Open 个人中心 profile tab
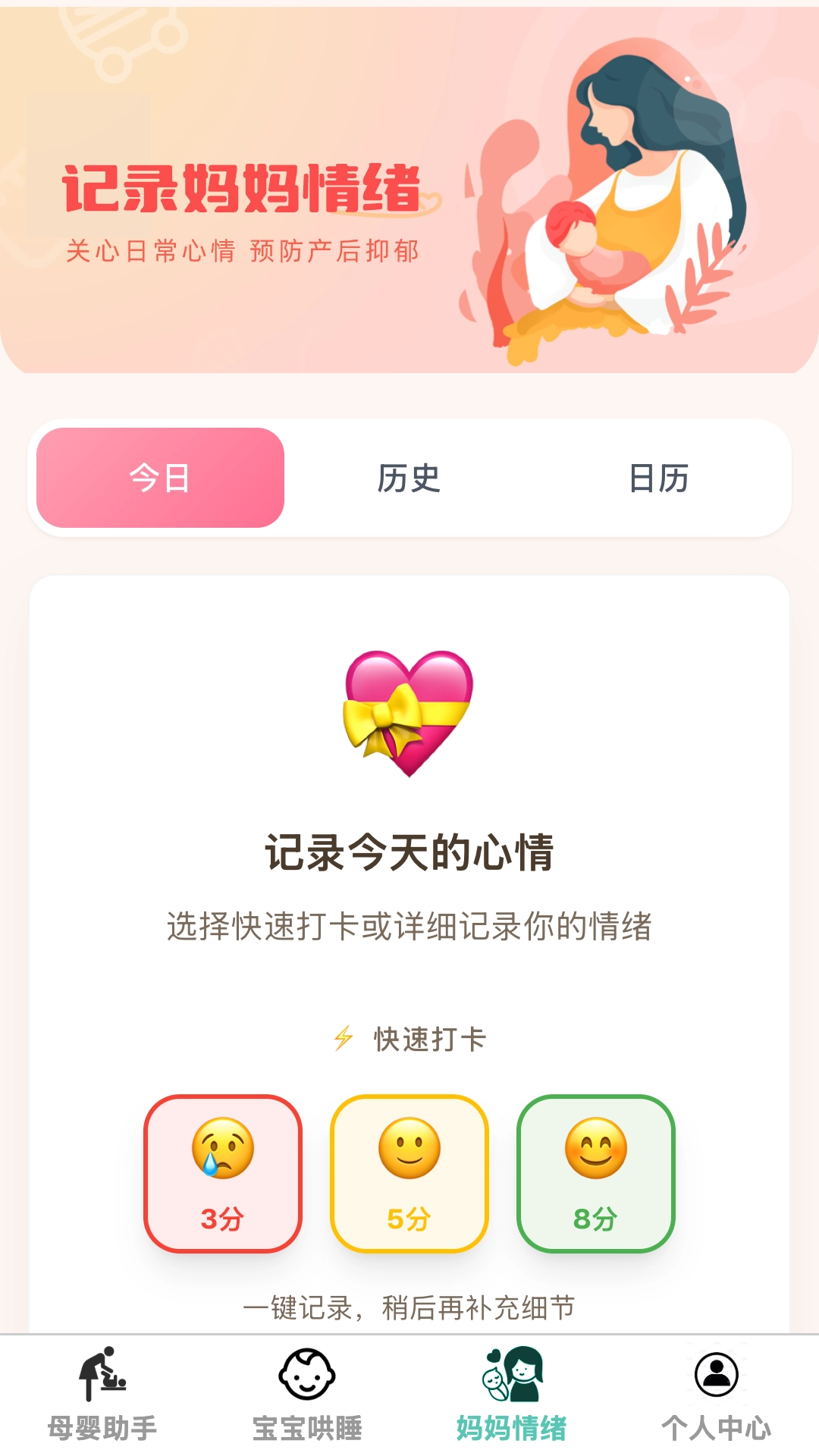This screenshot has height=1456, width=819. click(x=716, y=1395)
